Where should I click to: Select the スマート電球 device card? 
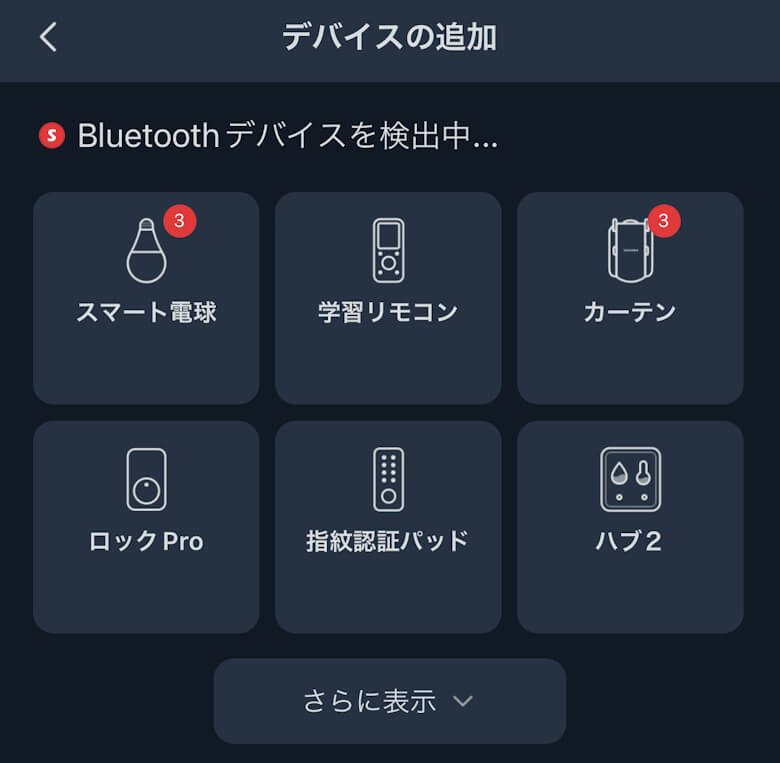146,297
